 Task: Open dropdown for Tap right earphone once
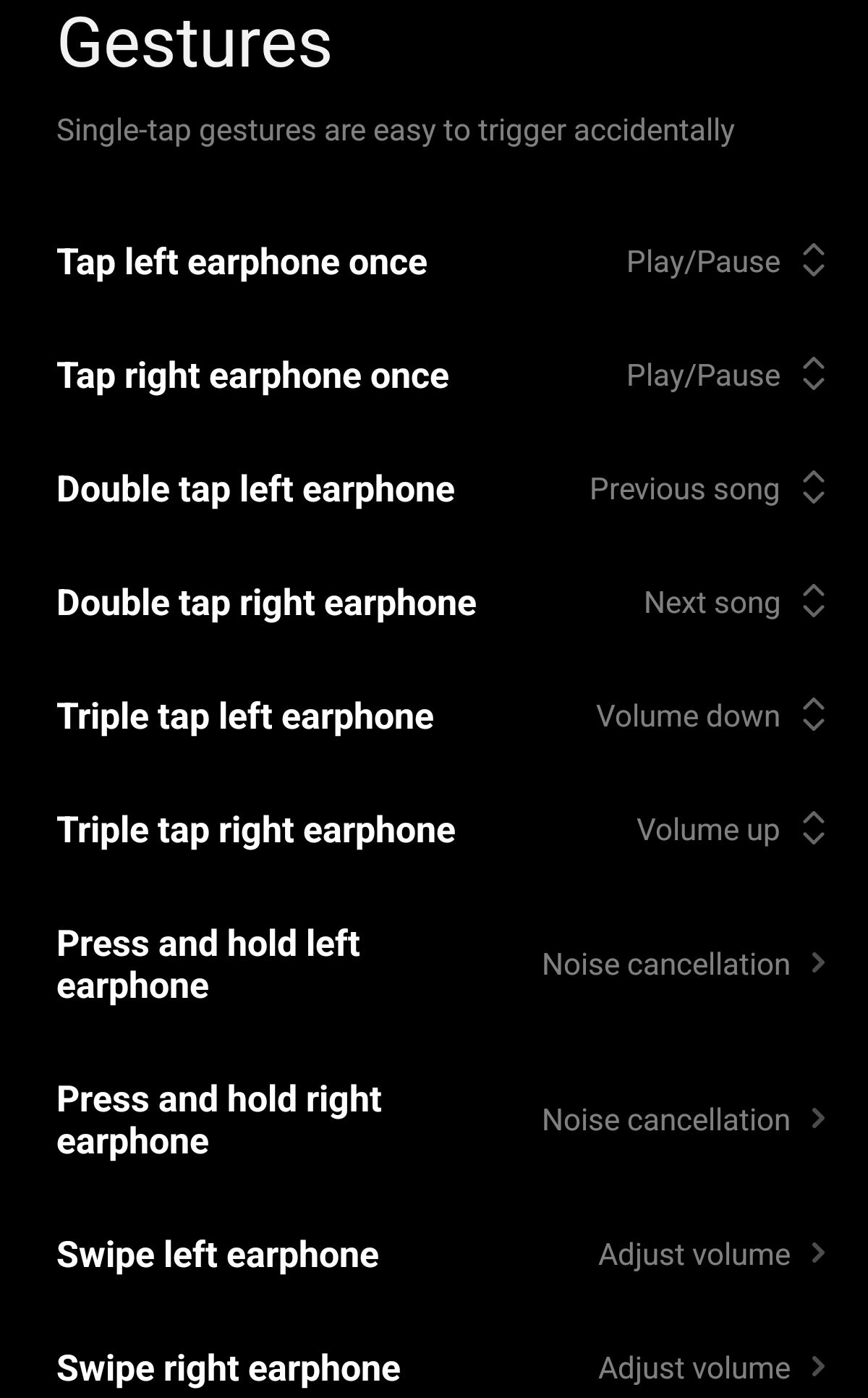coord(725,375)
